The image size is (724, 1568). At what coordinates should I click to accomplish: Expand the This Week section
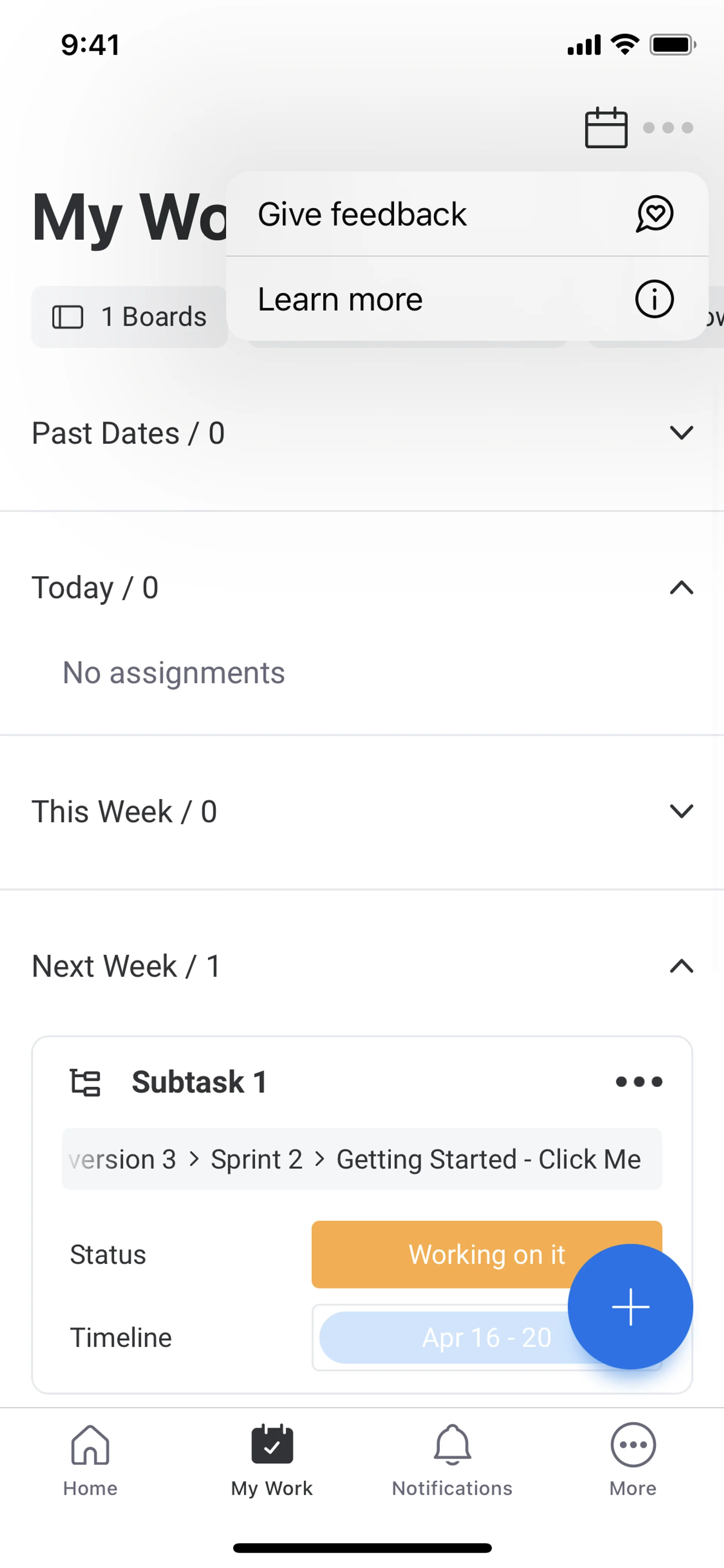(681, 811)
